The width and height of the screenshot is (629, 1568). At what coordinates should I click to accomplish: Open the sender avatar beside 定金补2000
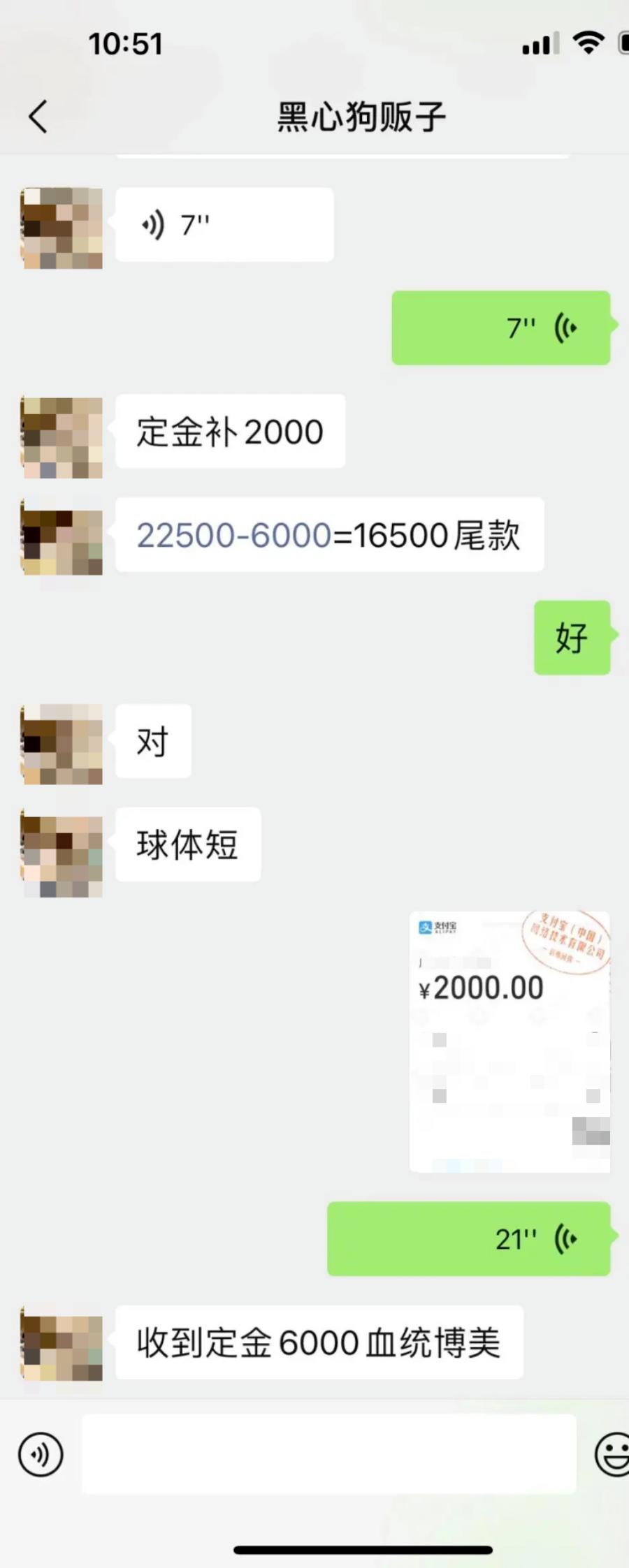(x=61, y=437)
